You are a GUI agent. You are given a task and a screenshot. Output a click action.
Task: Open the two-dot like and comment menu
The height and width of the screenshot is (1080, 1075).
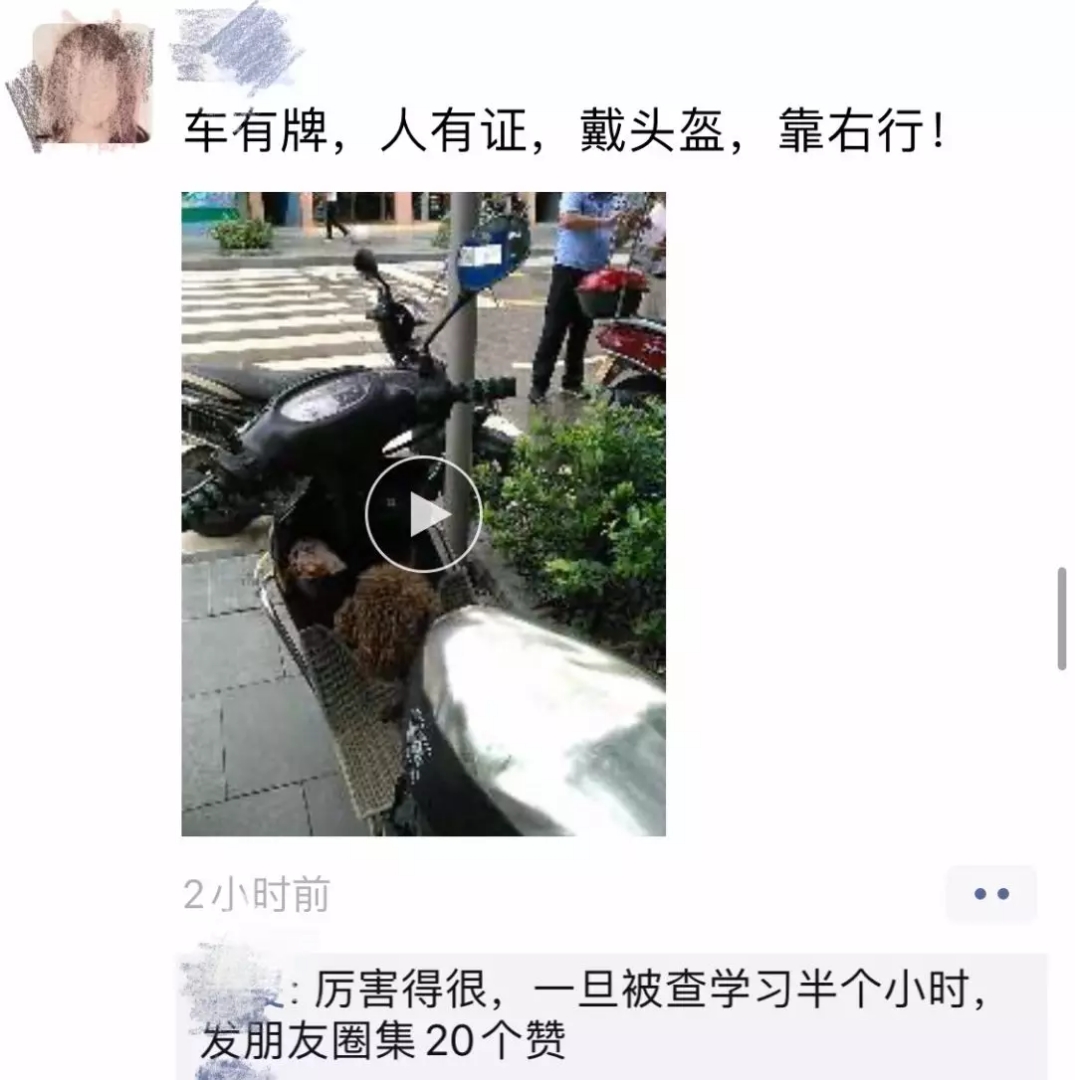click(x=990, y=894)
